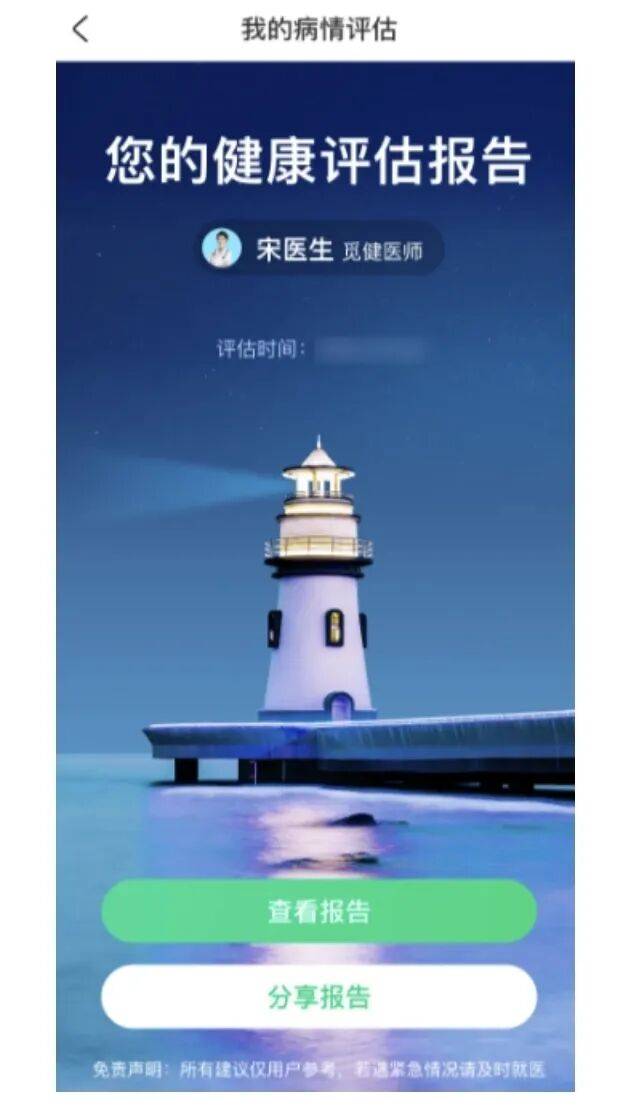Tap the 分享报告 button
Image resolution: width=629 pixels, height=1110 pixels.
(318, 997)
